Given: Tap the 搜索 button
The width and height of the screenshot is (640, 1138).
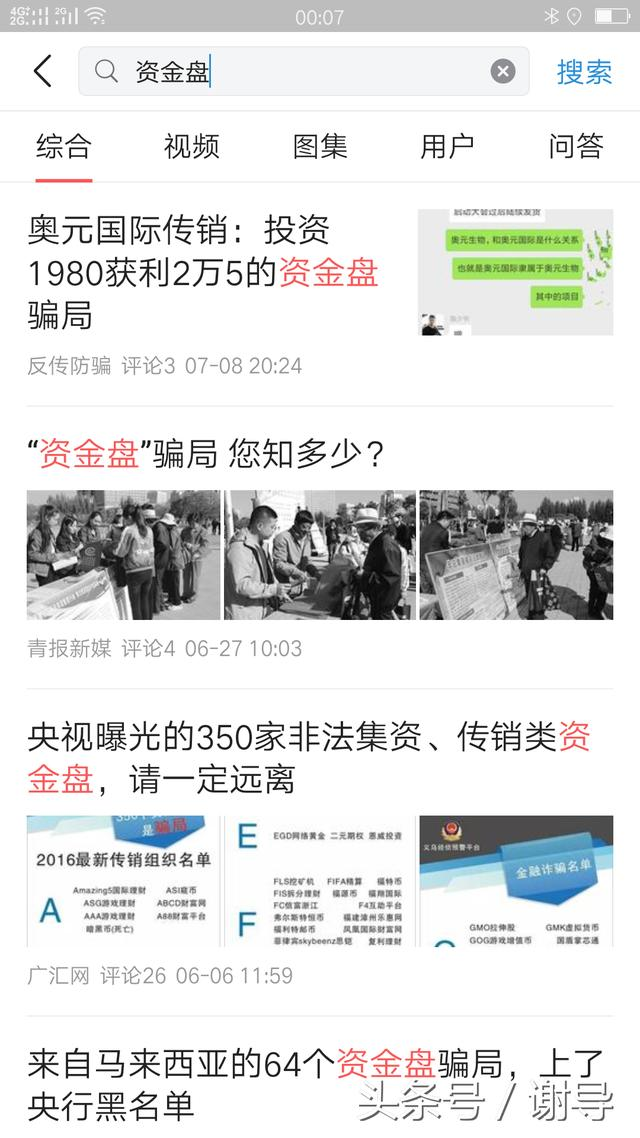Looking at the screenshot, I should pyautogui.click(x=584, y=71).
